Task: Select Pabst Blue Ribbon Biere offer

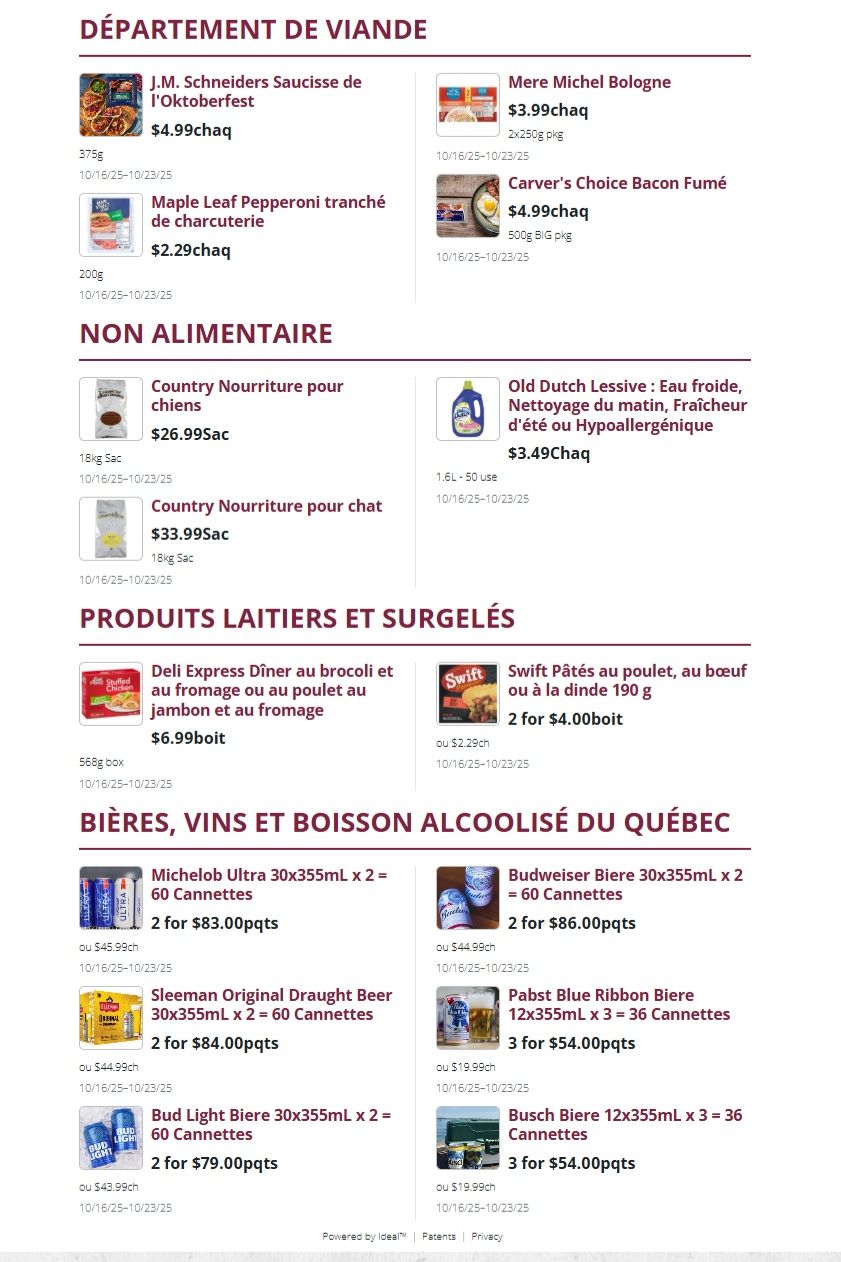Action: 619,1004
